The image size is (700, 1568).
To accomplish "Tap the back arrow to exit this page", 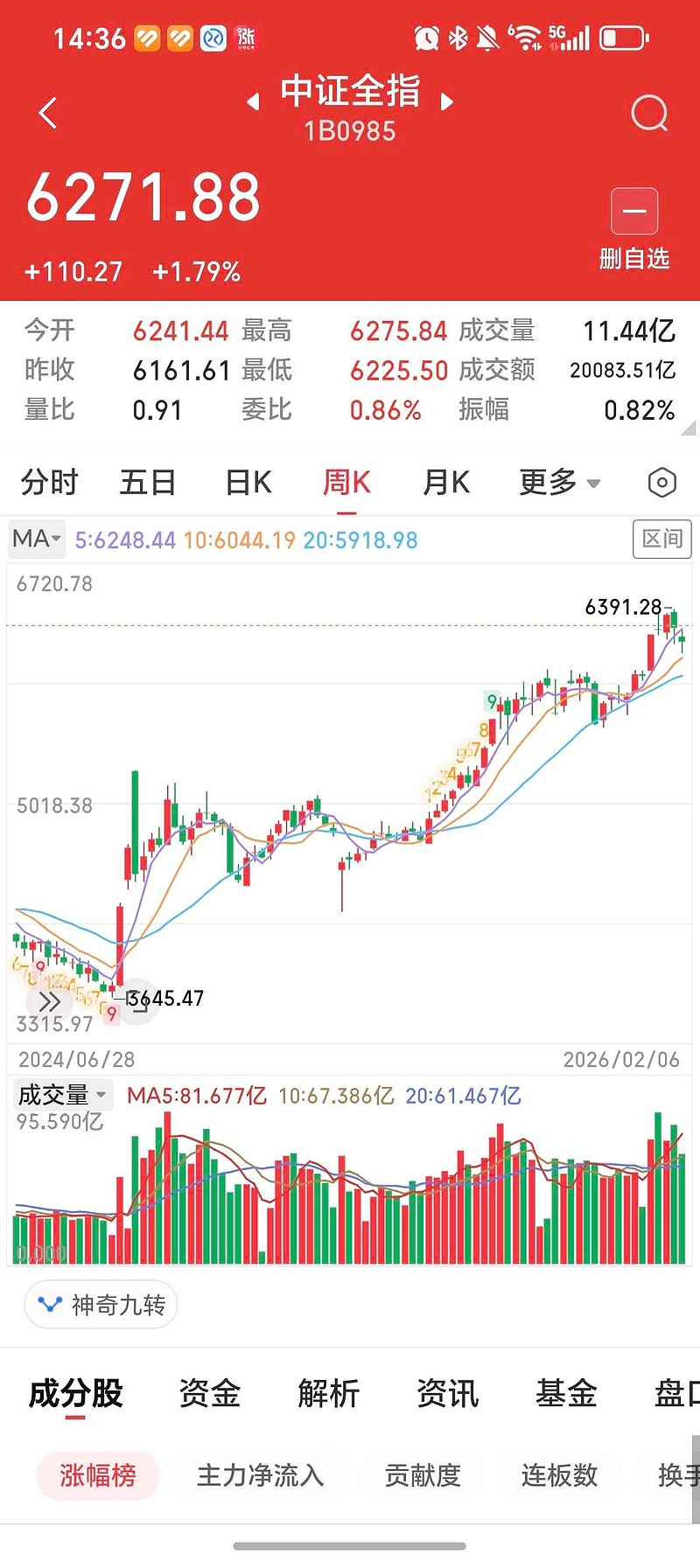I will tap(45, 113).
